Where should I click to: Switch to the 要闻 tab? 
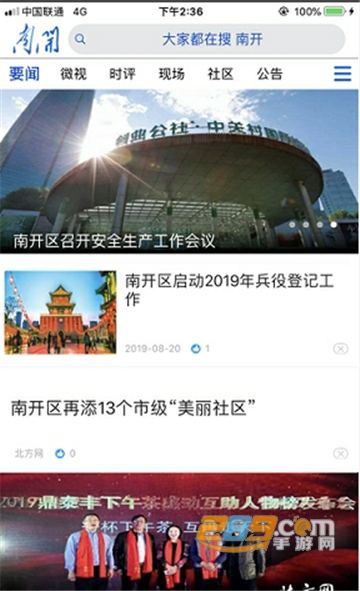[x=25, y=73]
